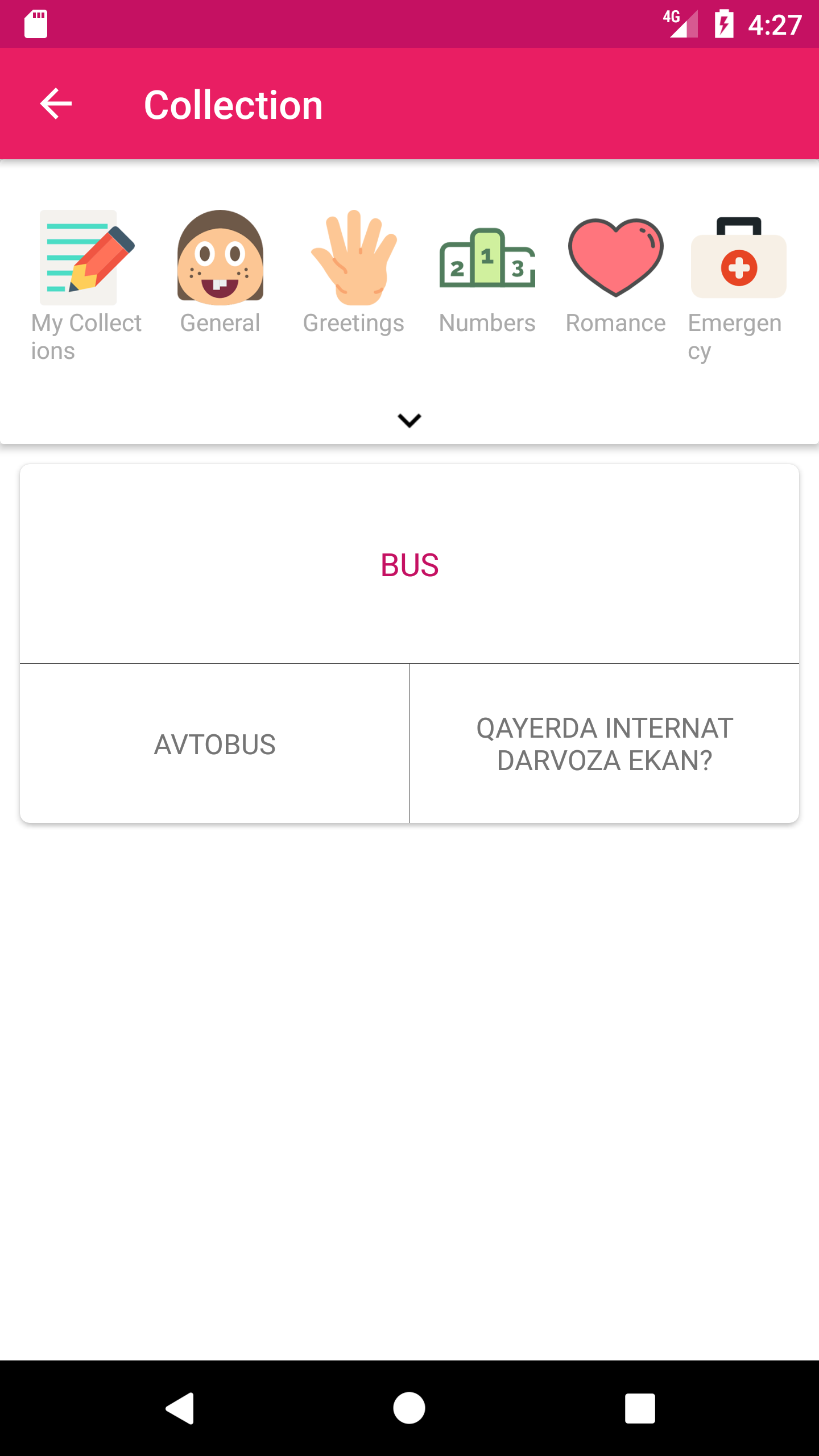The image size is (819, 1456).
Task: Tap the BUS word card
Action: pyautogui.click(x=409, y=564)
